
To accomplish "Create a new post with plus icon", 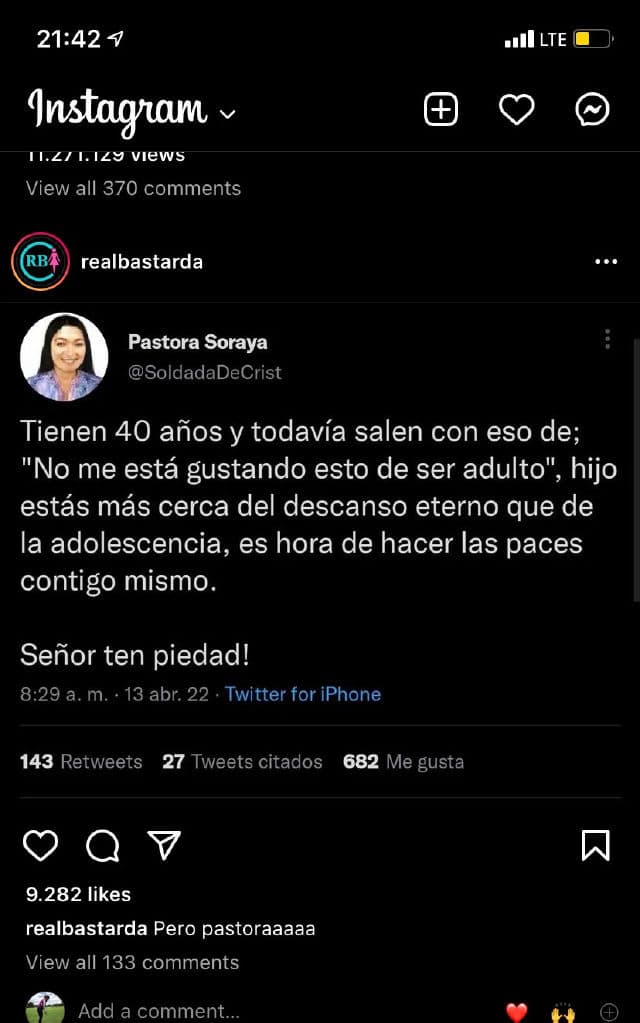I will (441, 109).
